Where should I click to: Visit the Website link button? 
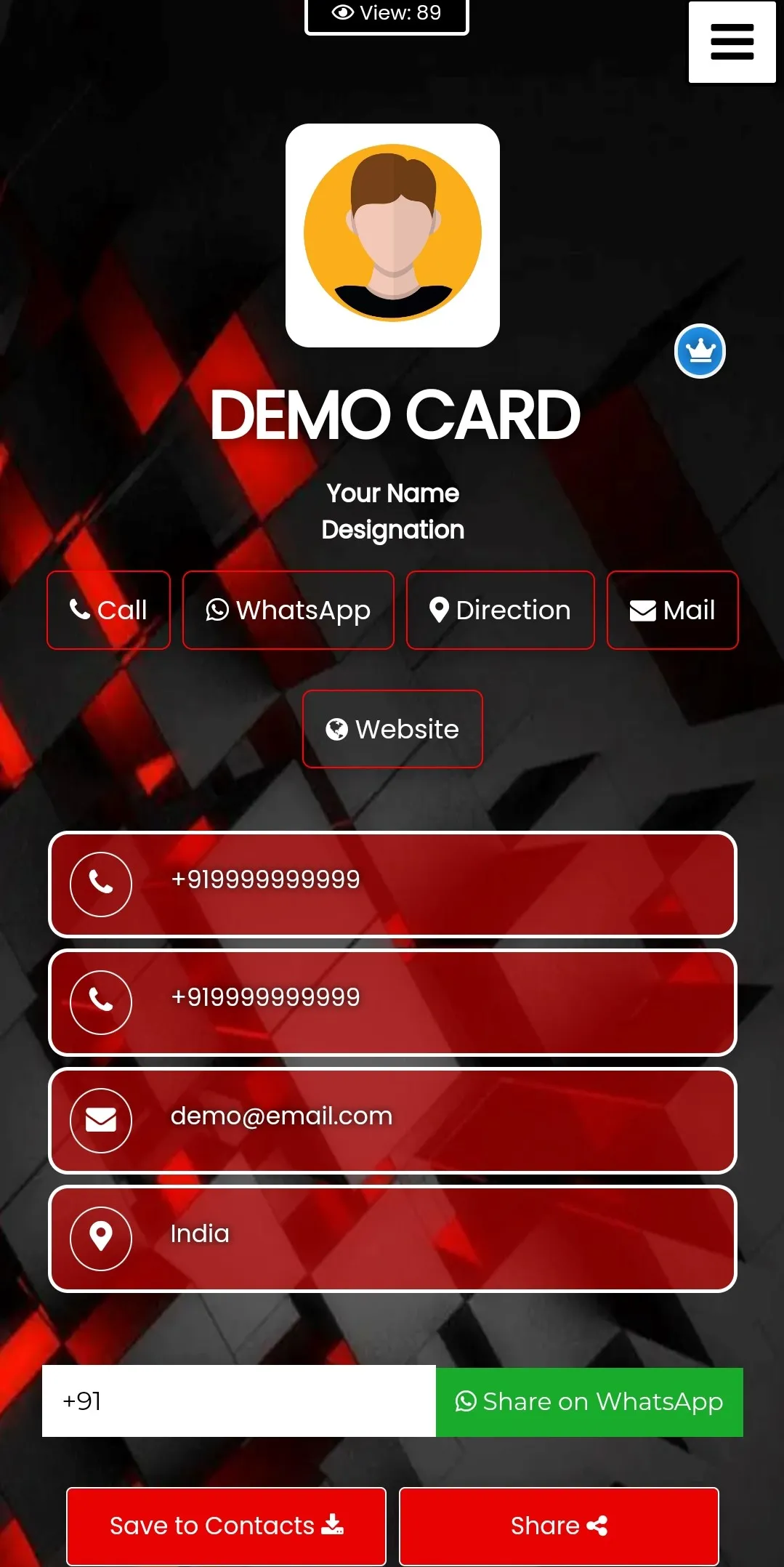click(392, 729)
